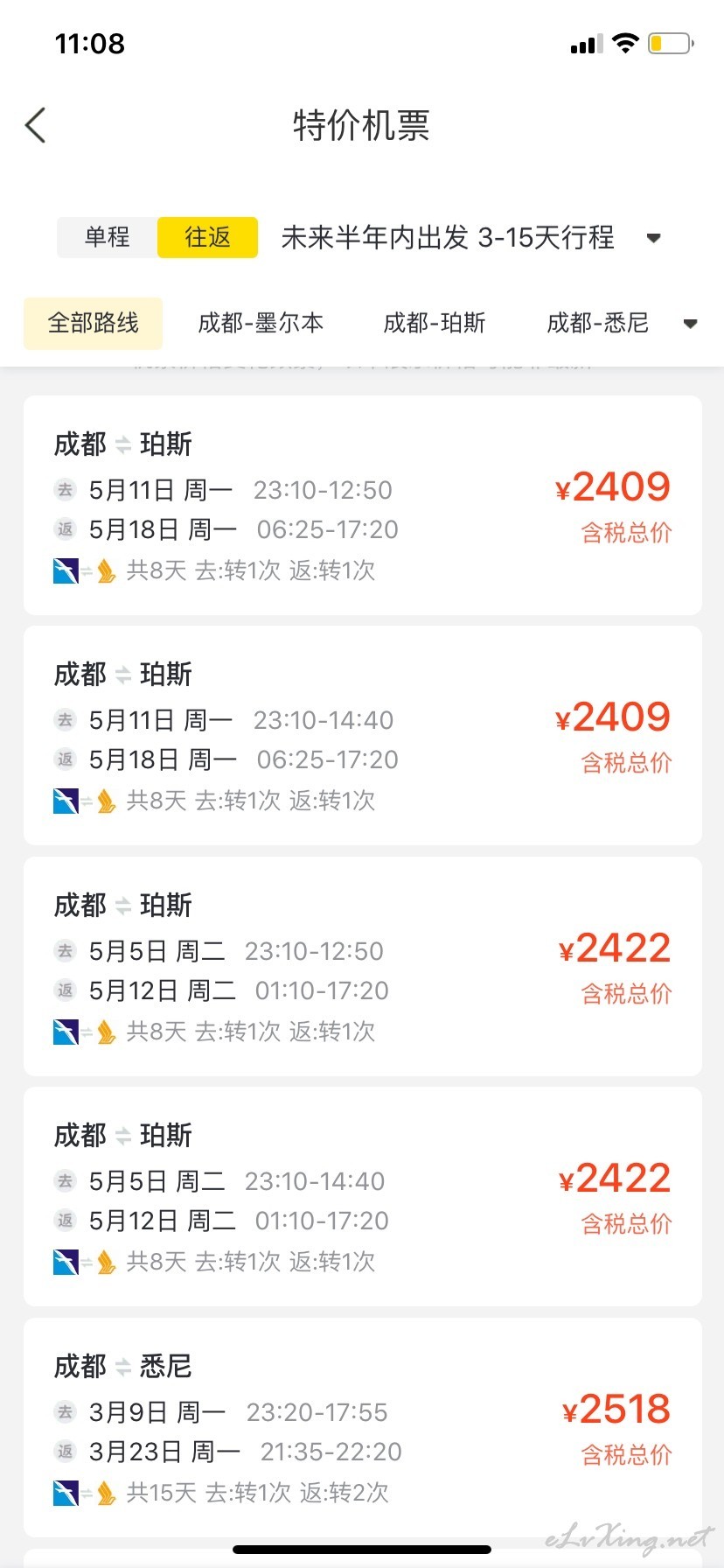
Task: Open ¥2409 Perth flight arriving 12:50
Action: coord(362,505)
